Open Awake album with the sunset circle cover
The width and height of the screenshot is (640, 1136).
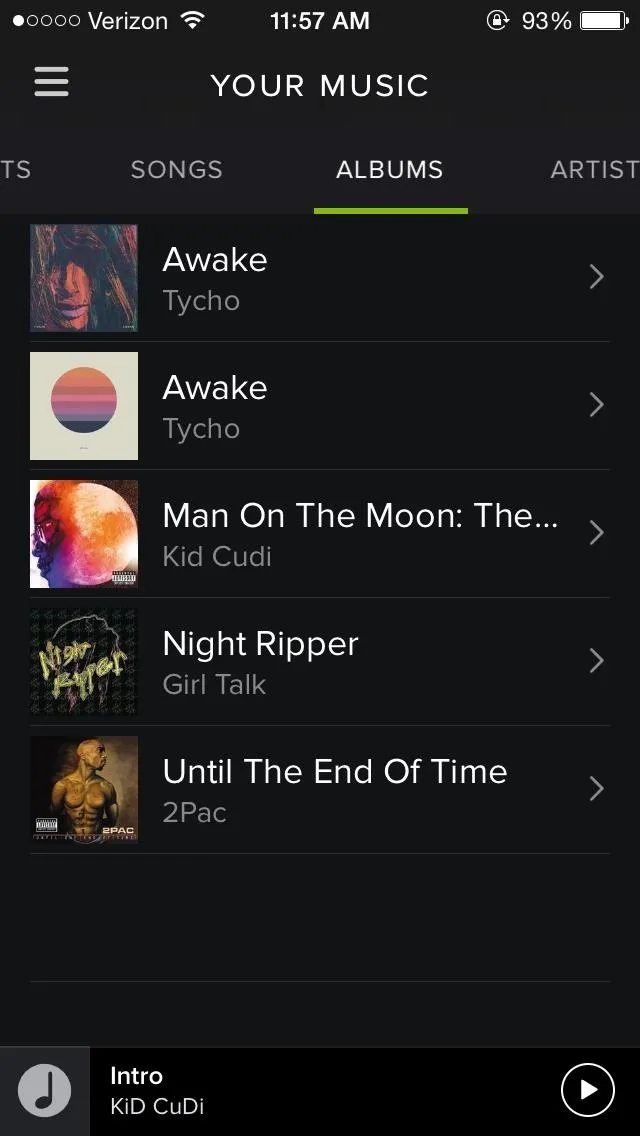click(x=320, y=406)
